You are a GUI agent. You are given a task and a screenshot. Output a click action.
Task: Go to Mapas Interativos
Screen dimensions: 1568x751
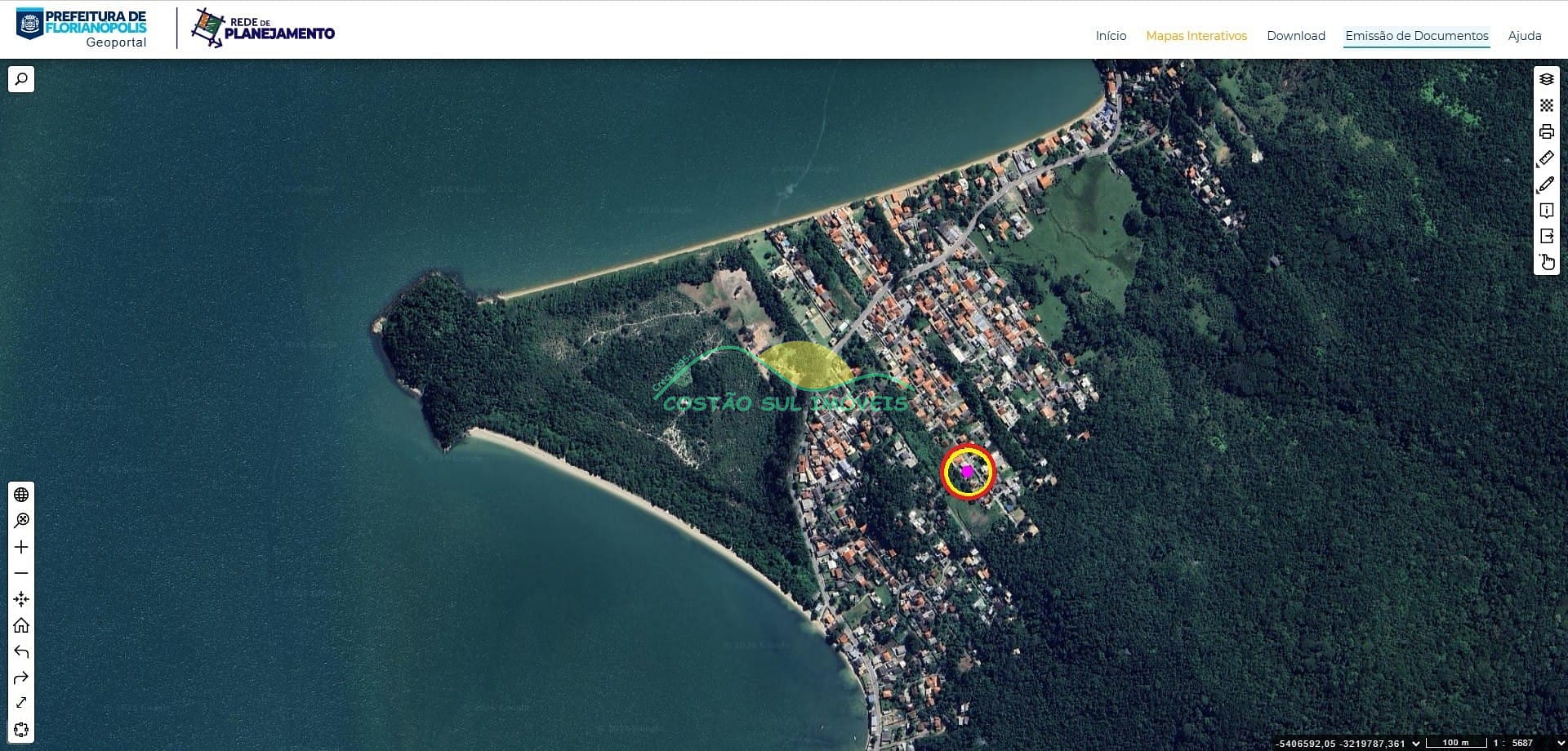tap(1196, 36)
